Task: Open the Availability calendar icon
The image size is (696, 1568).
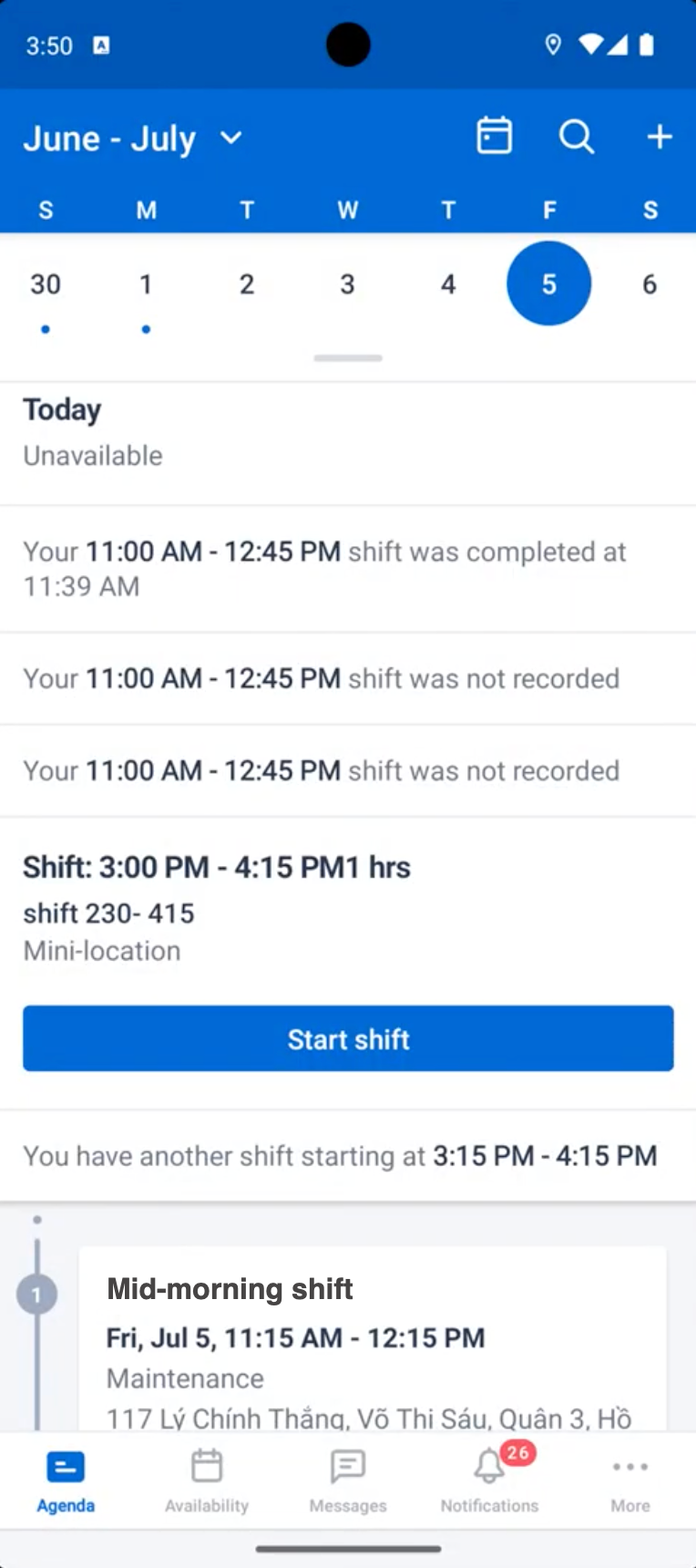Action: click(206, 1465)
